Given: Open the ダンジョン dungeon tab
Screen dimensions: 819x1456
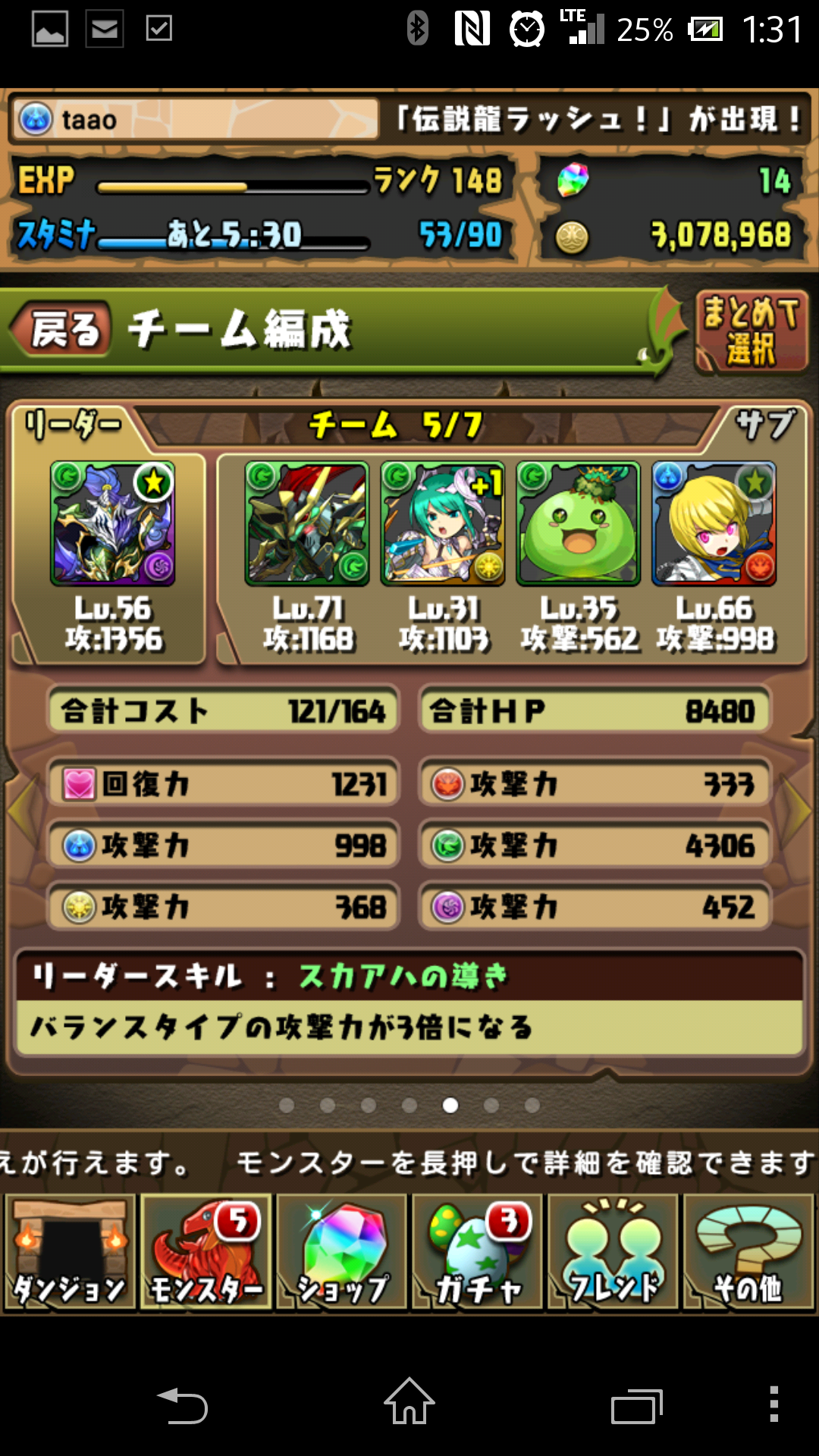Looking at the screenshot, I should click(70, 1253).
